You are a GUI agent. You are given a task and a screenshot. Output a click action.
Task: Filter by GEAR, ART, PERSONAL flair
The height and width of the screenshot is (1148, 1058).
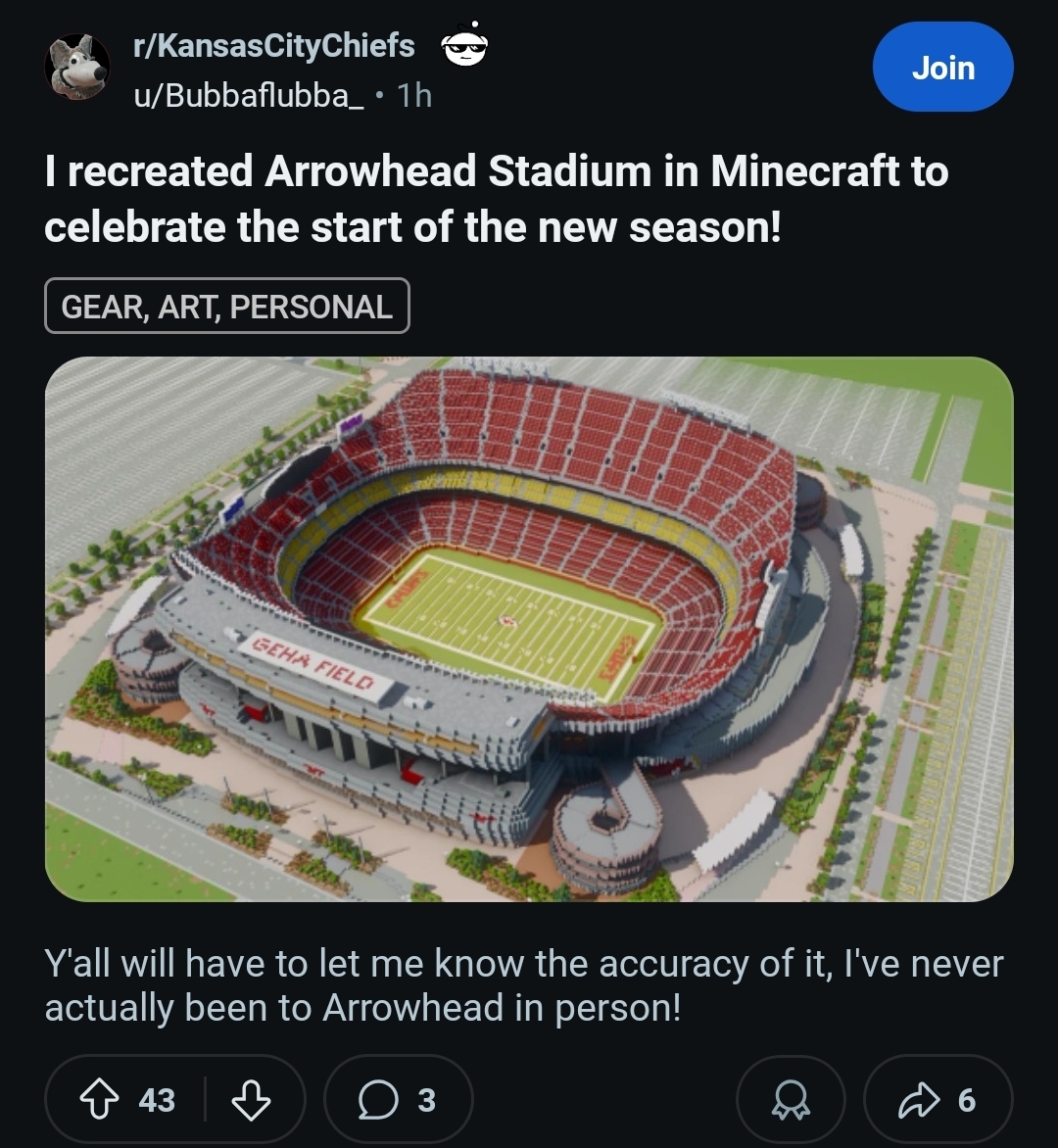tap(226, 307)
